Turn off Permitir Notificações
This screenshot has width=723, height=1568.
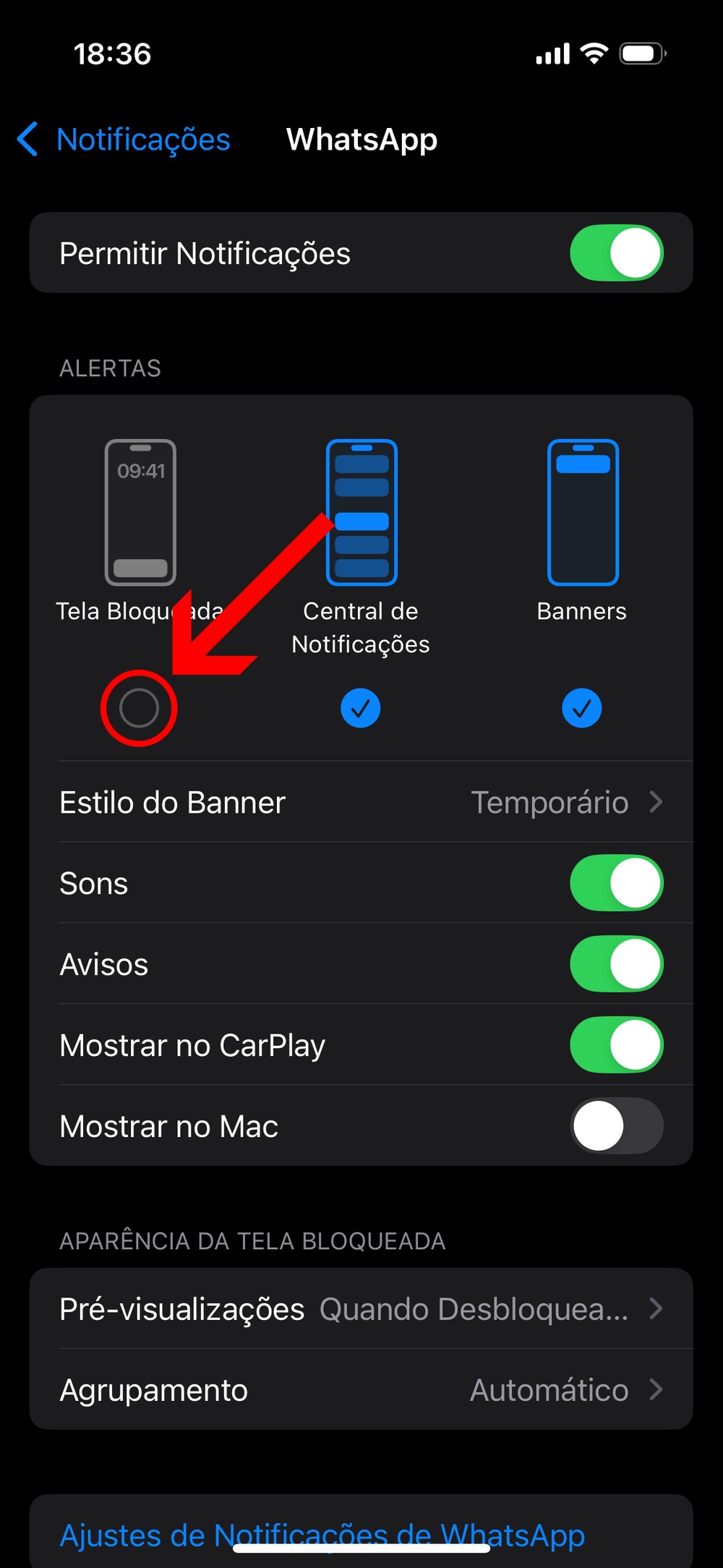coord(616,253)
